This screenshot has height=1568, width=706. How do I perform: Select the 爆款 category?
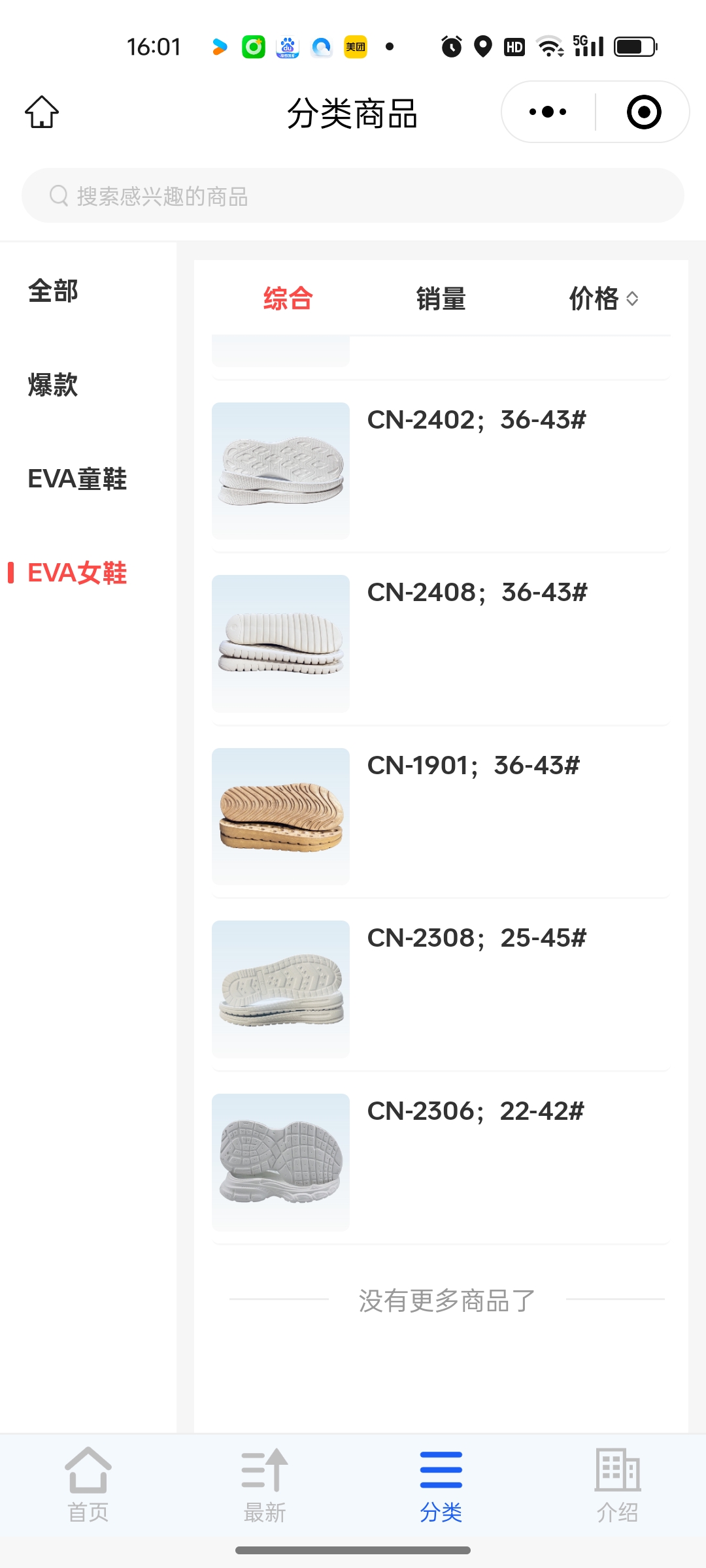click(54, 385)
